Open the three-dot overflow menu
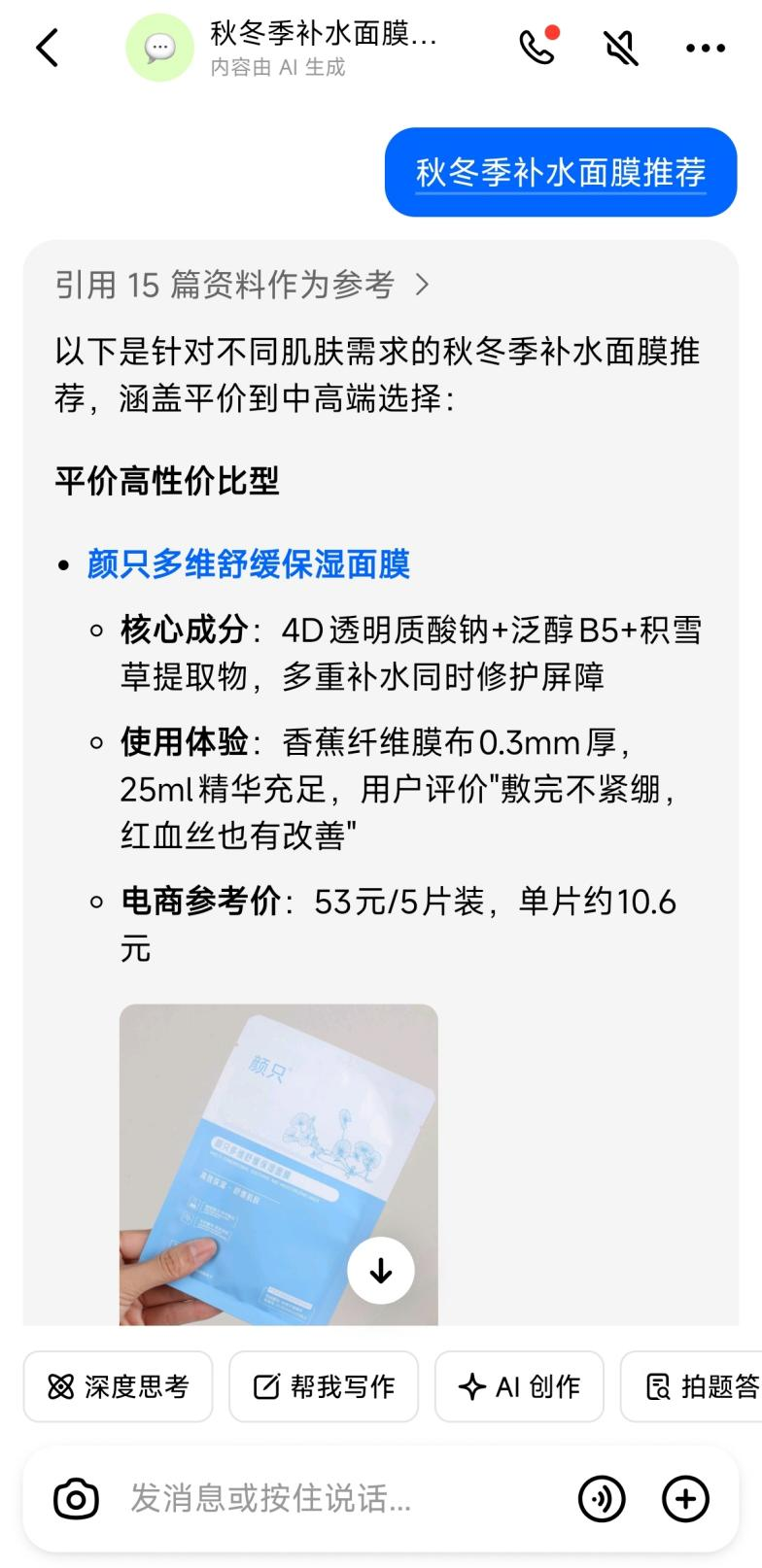762x1568 pixels. coord(706,48)
